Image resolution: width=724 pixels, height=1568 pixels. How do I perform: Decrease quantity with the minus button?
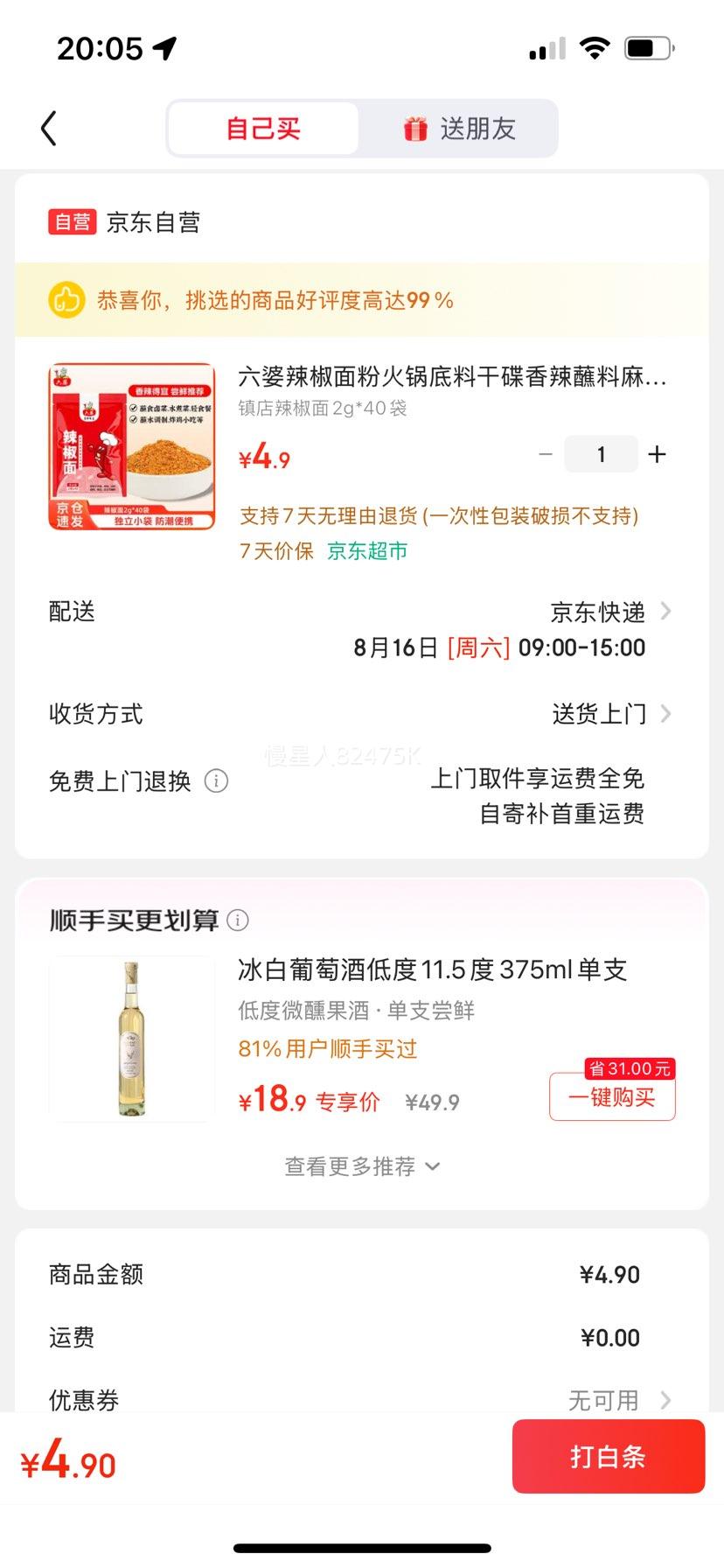[546, 454]
